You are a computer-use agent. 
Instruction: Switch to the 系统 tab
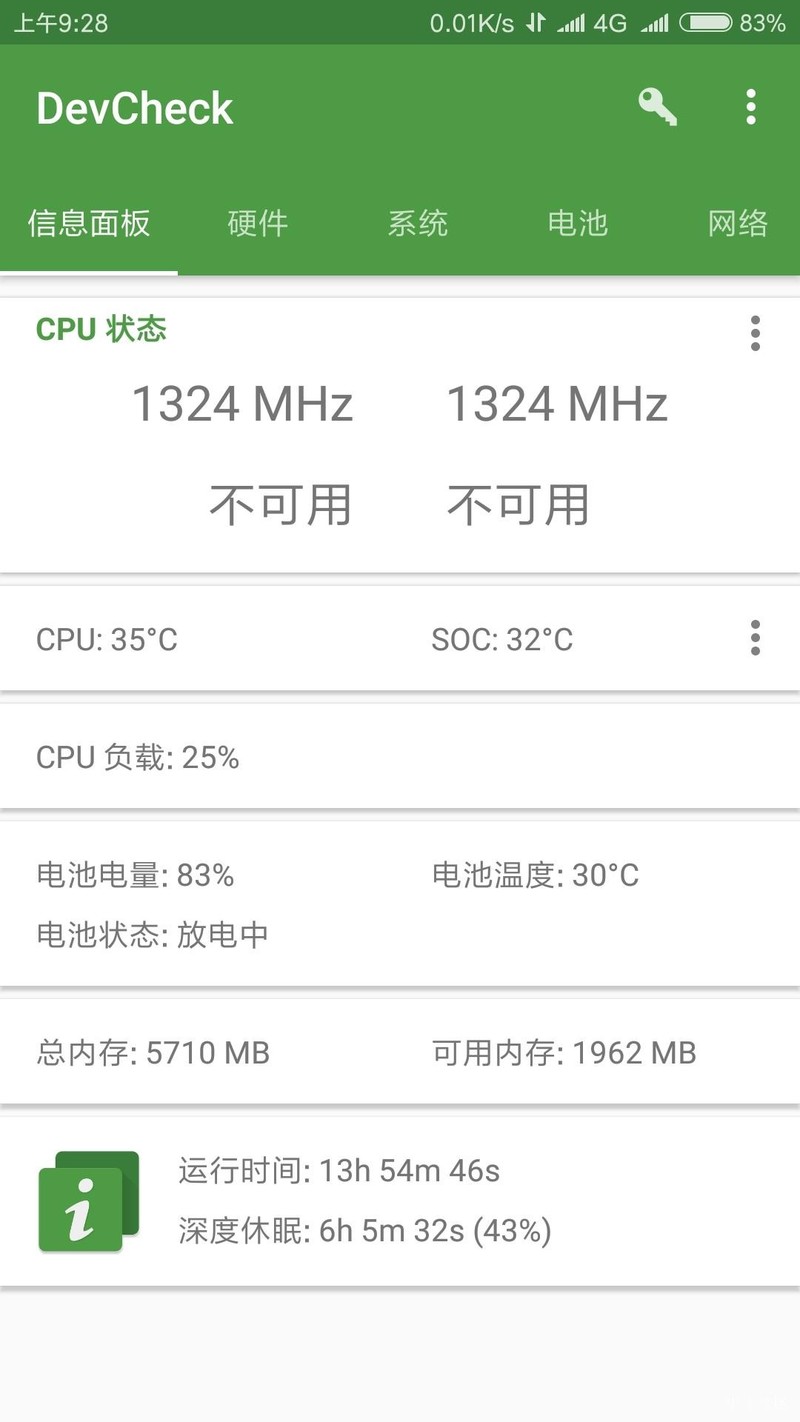(x=418, y=223)
